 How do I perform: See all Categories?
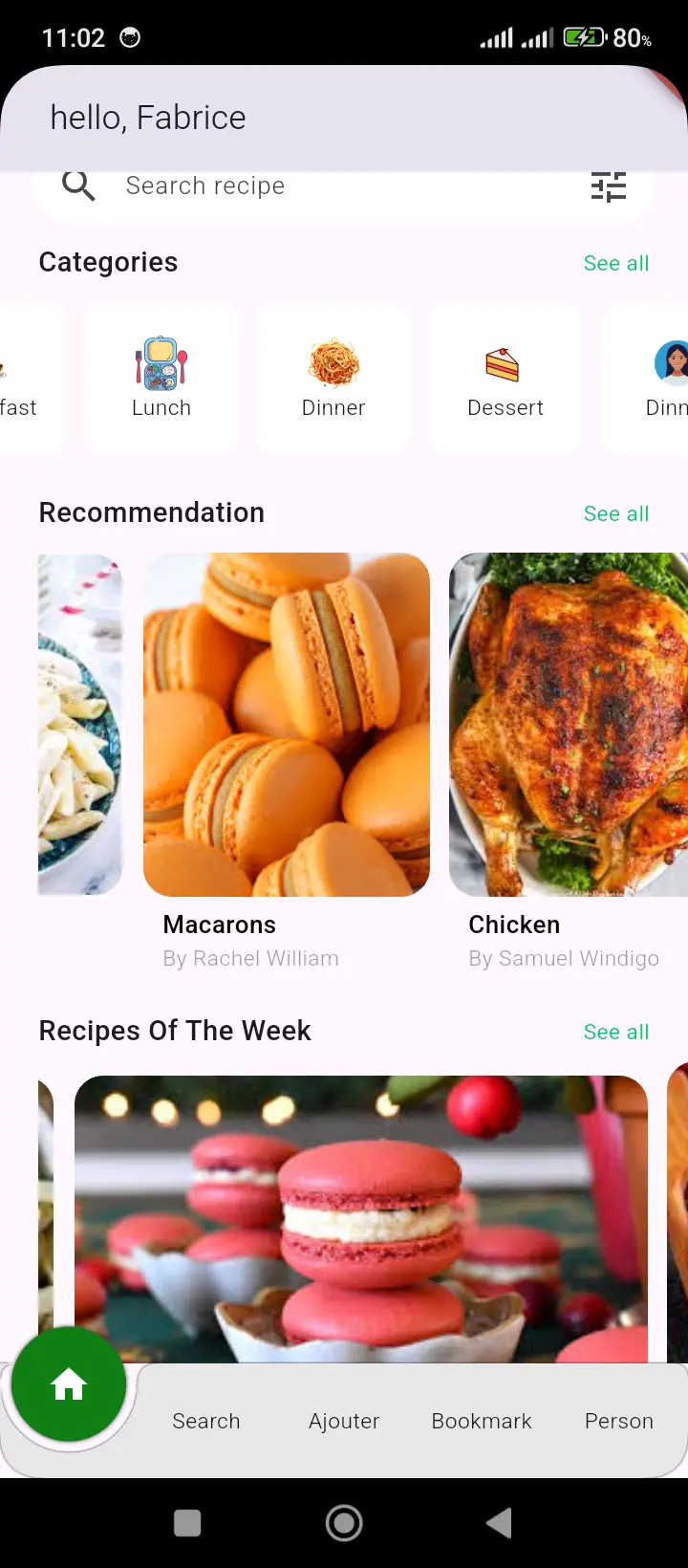click(x=615, y=264)
